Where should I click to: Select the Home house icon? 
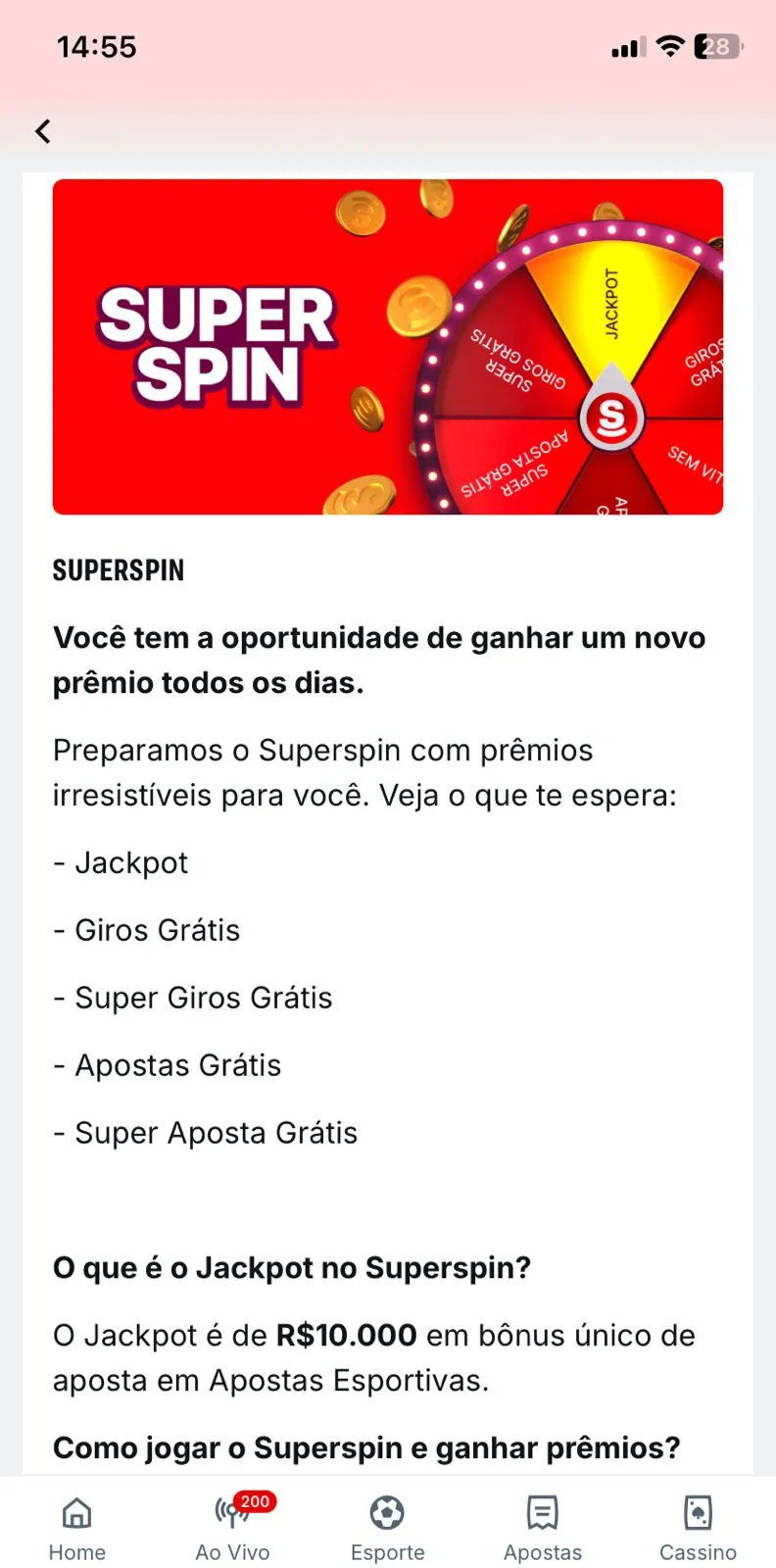(76, 1513)
